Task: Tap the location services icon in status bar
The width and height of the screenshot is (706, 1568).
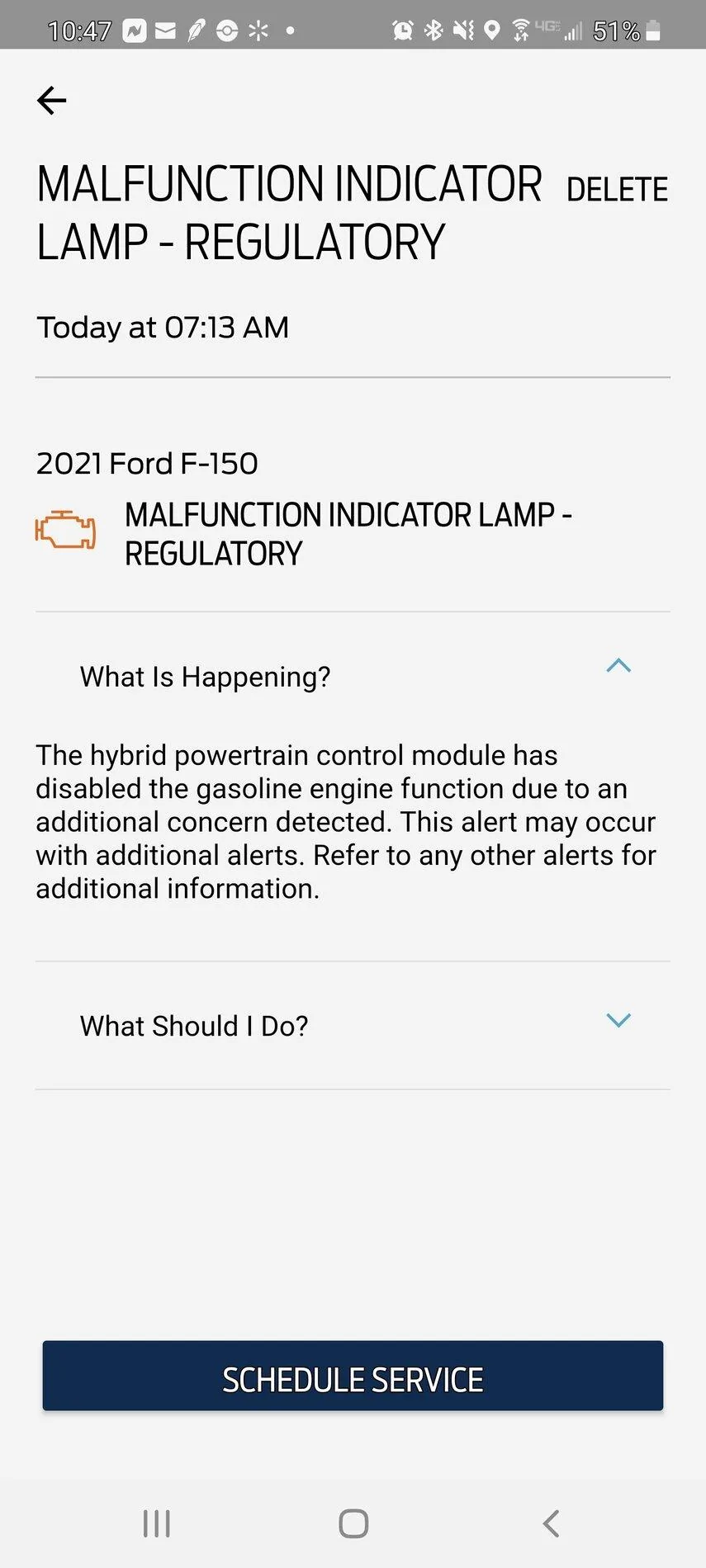Action: coord(491,31)
